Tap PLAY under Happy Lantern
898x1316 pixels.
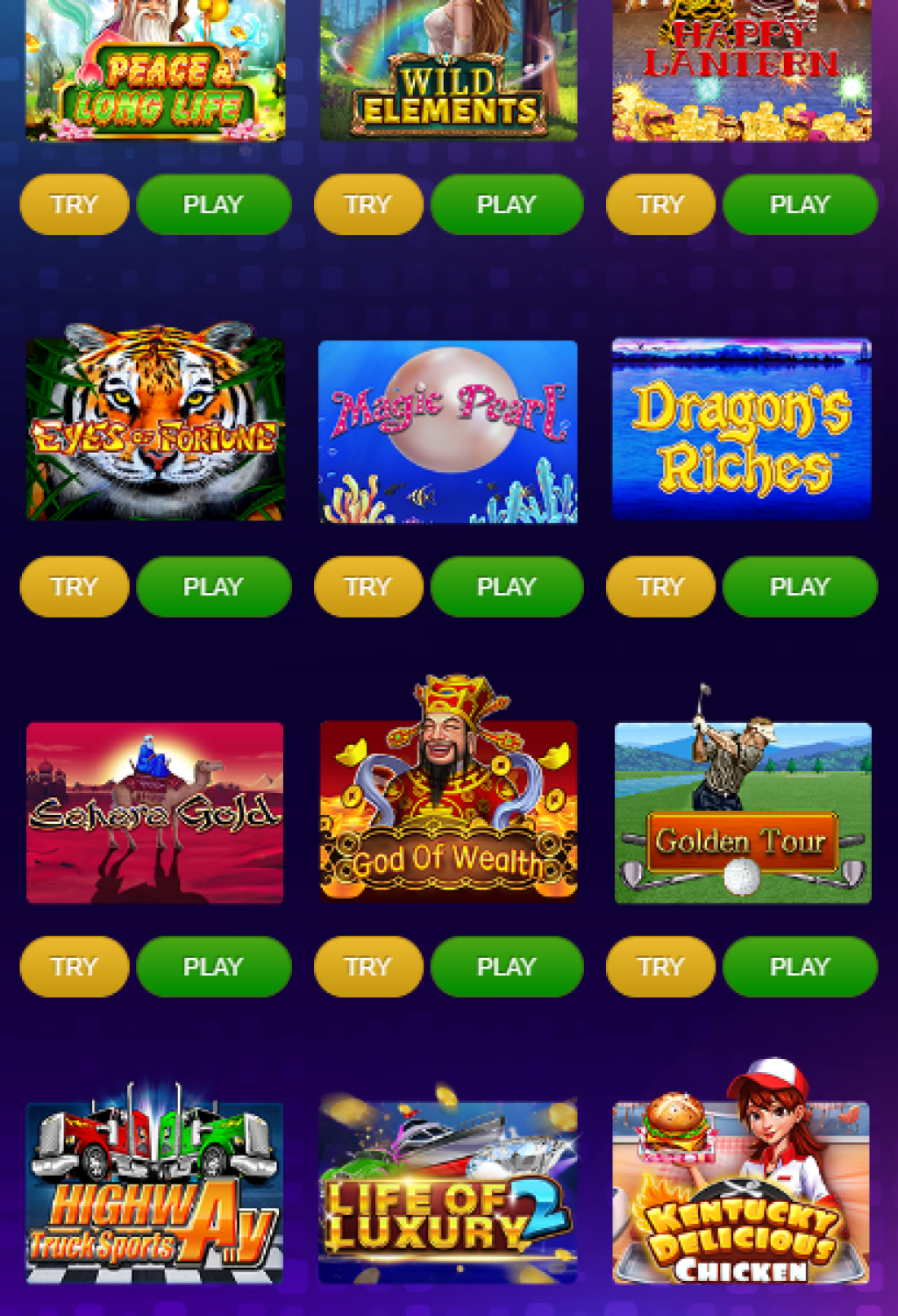799,204
